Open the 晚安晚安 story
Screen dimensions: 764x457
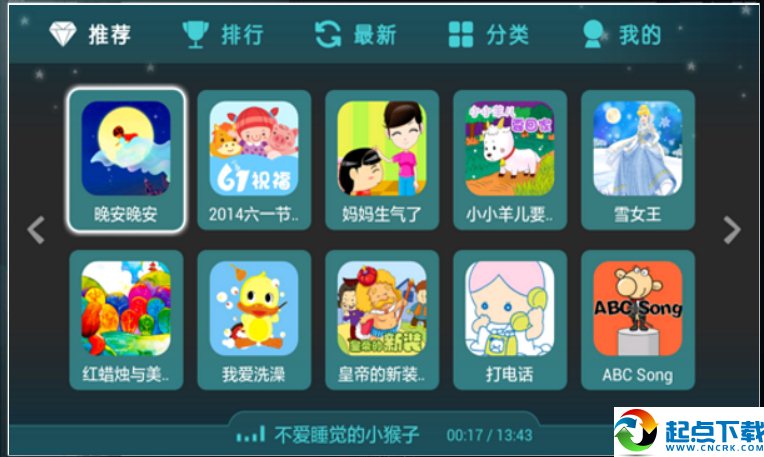pos(126,159)
